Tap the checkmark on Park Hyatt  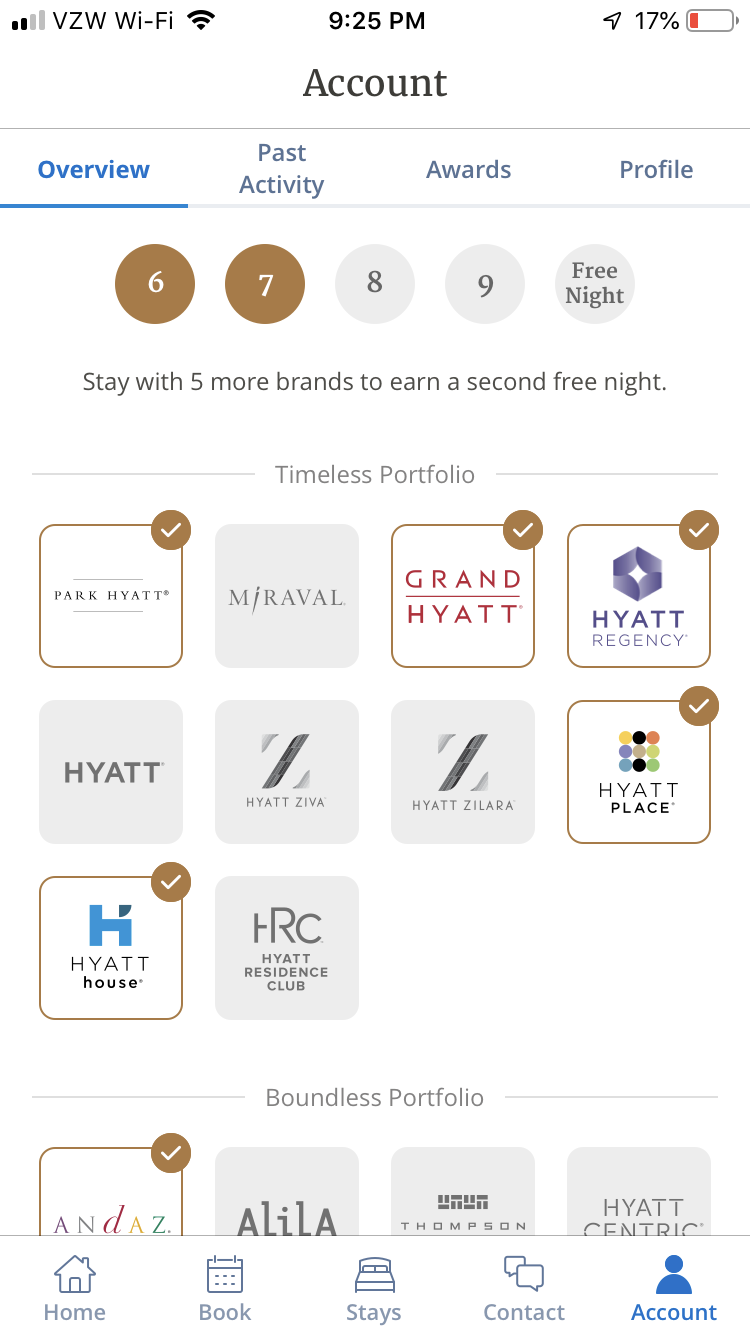pos(170,530)
